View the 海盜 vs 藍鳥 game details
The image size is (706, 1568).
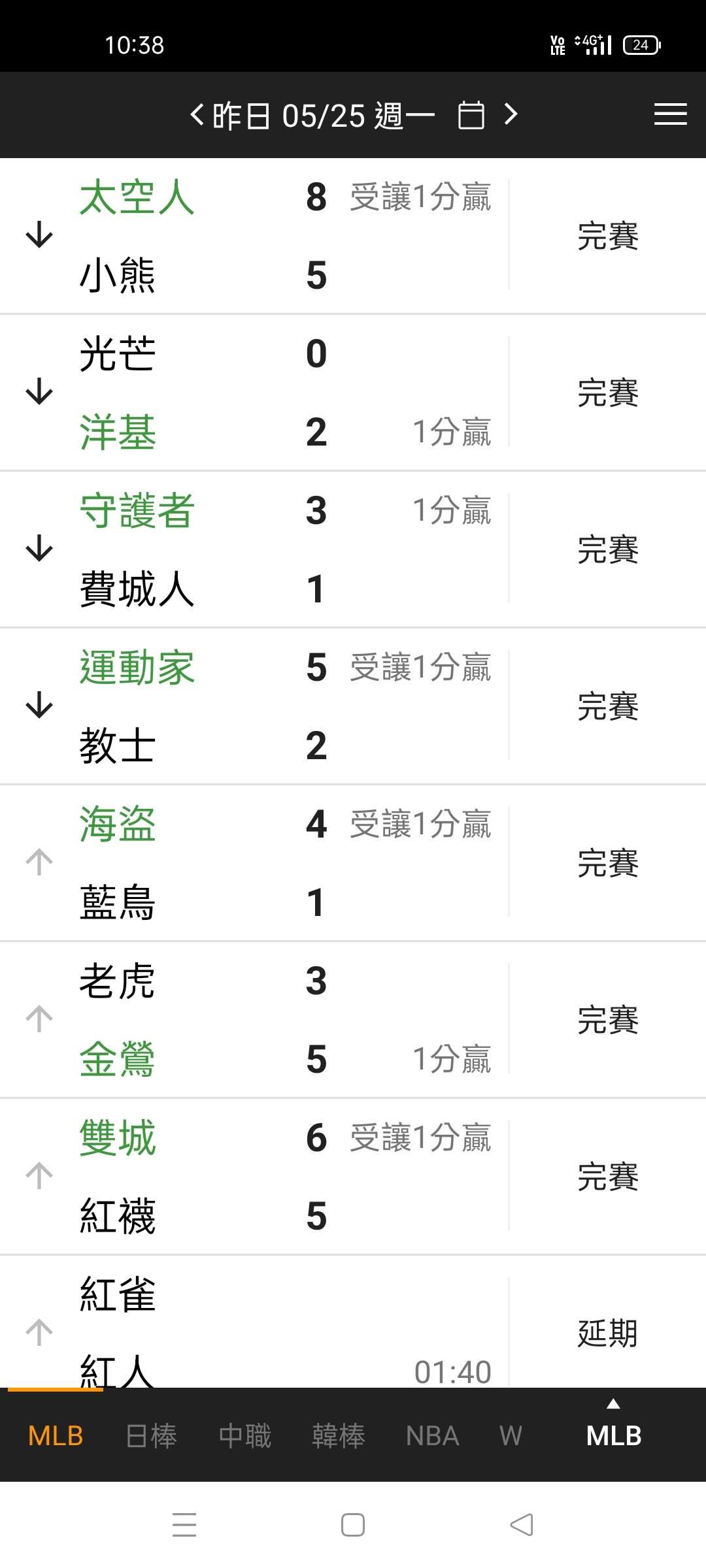pos(353,863)
